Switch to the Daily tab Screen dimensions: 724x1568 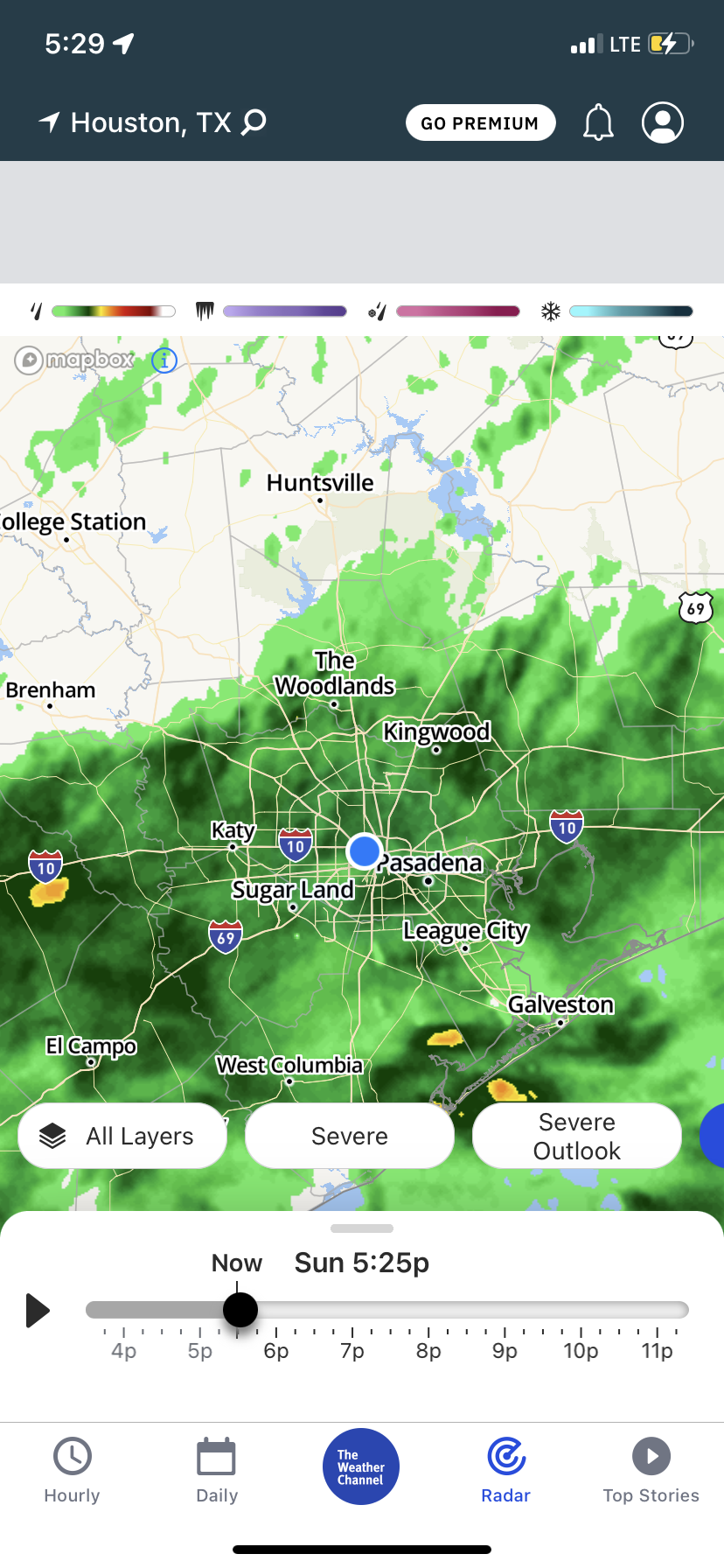pyautogui.click(x=217, y=1470)
